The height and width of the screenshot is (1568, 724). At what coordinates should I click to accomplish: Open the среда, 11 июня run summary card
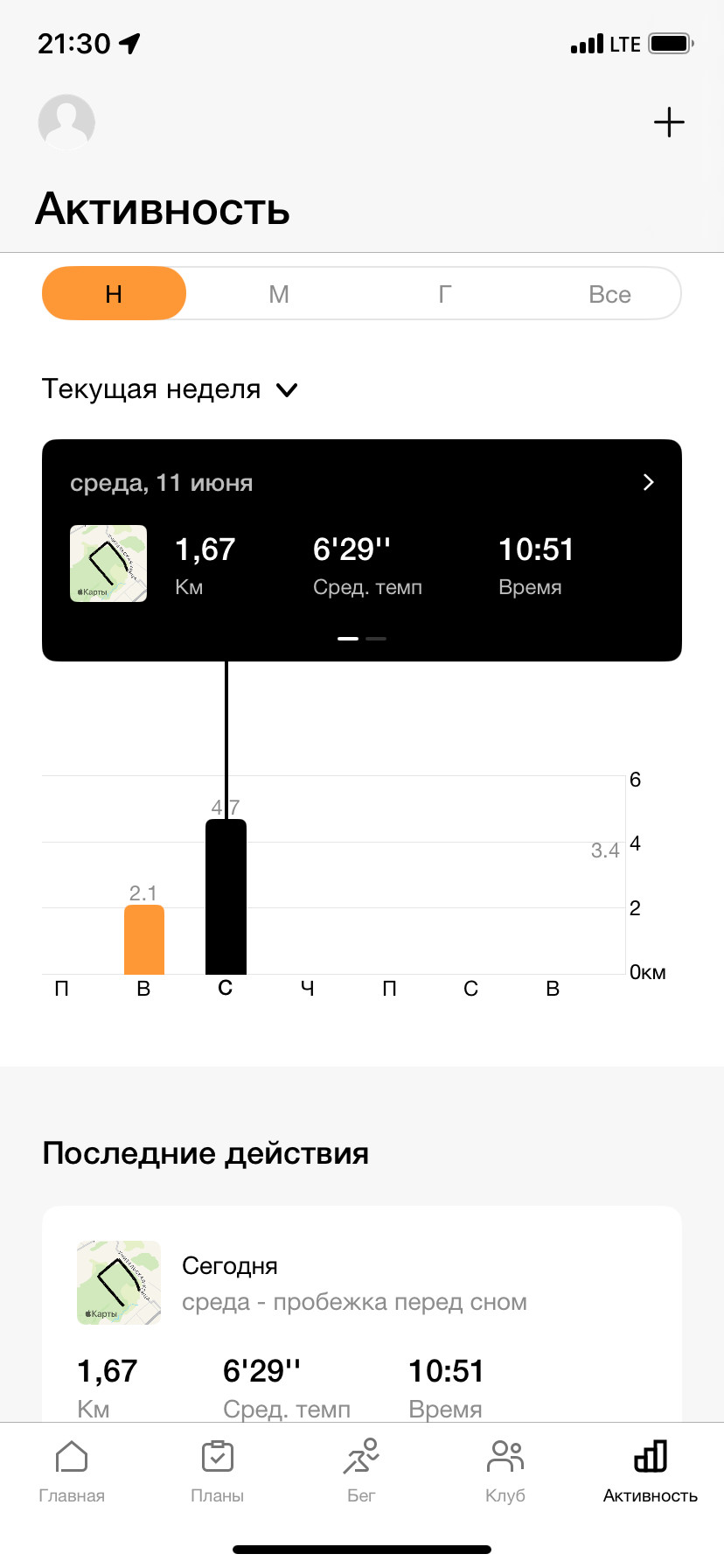[x=362, y=549]
